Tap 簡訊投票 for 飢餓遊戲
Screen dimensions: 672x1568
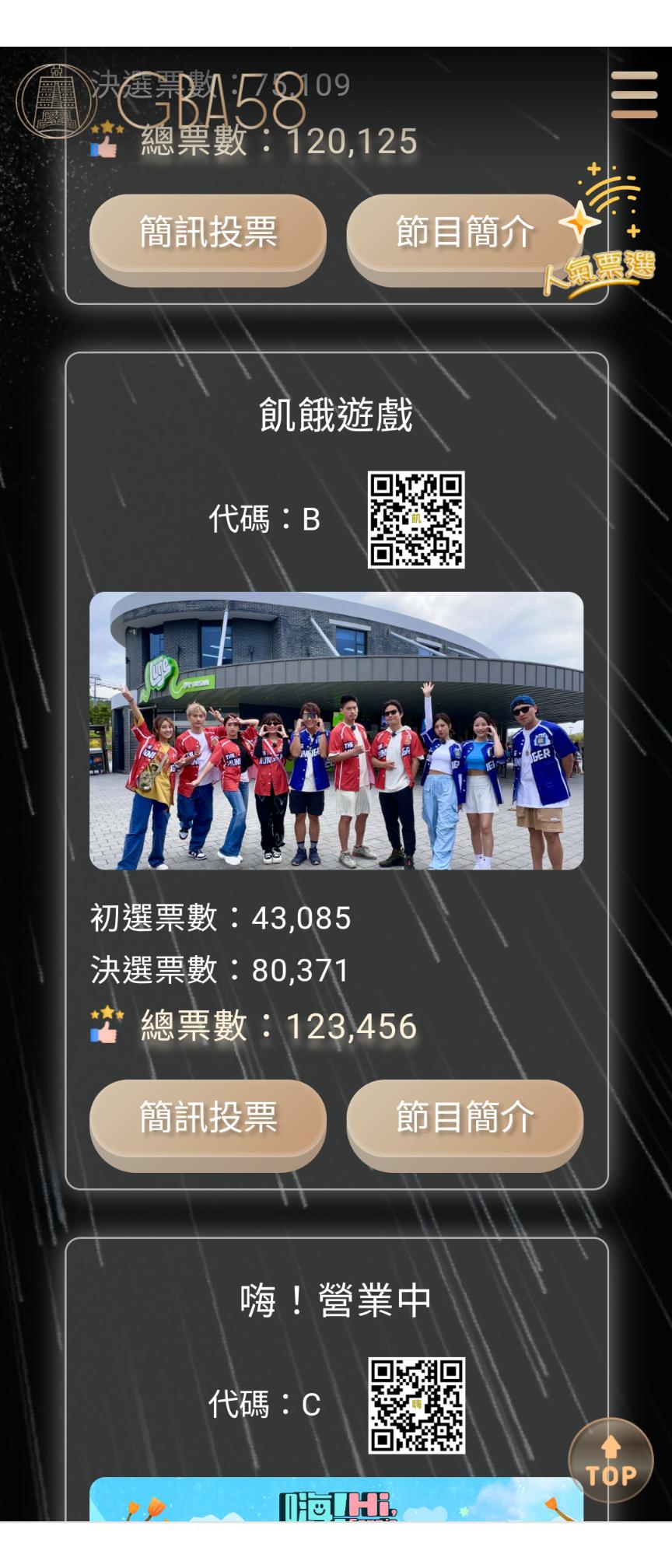208,1119
